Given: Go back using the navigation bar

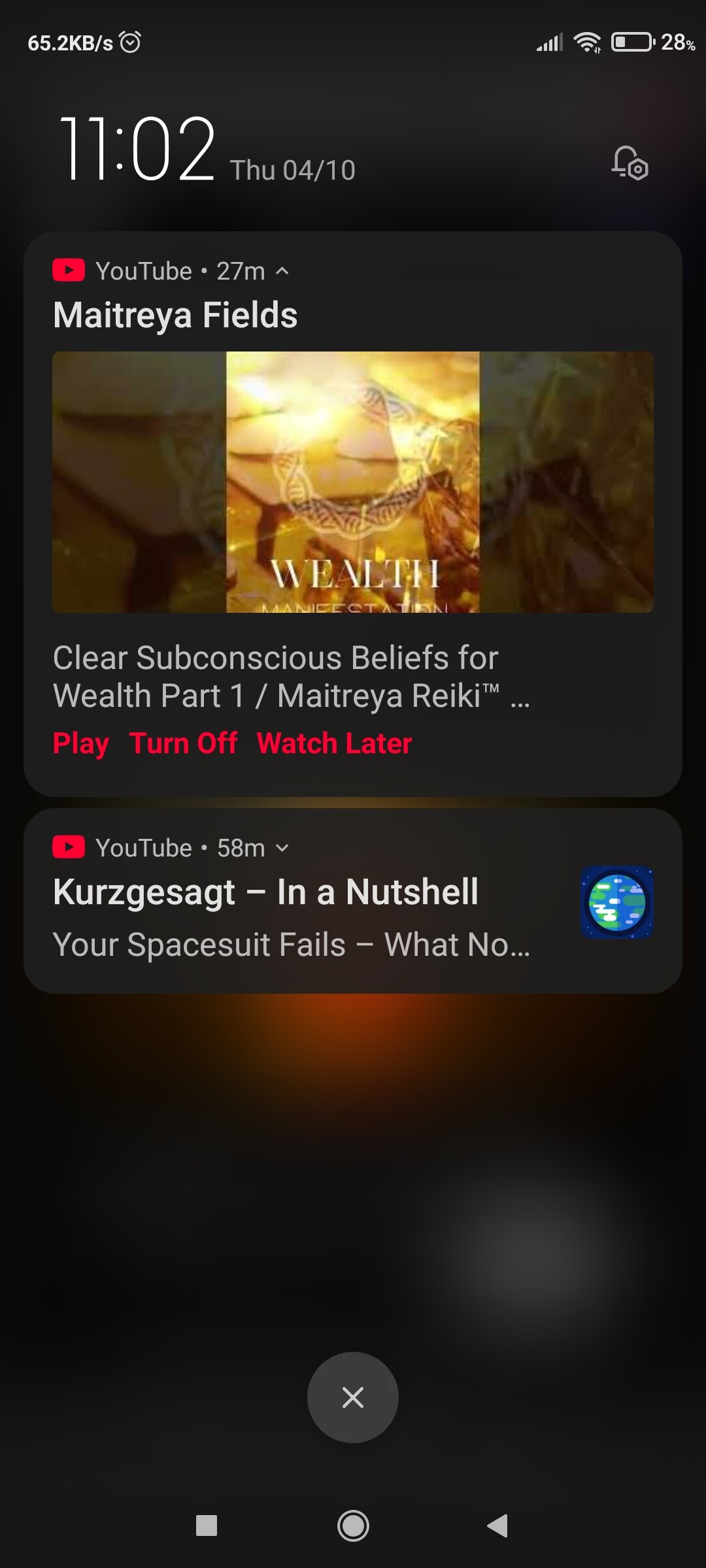Looking at the screenshot, I should 498,1526.
